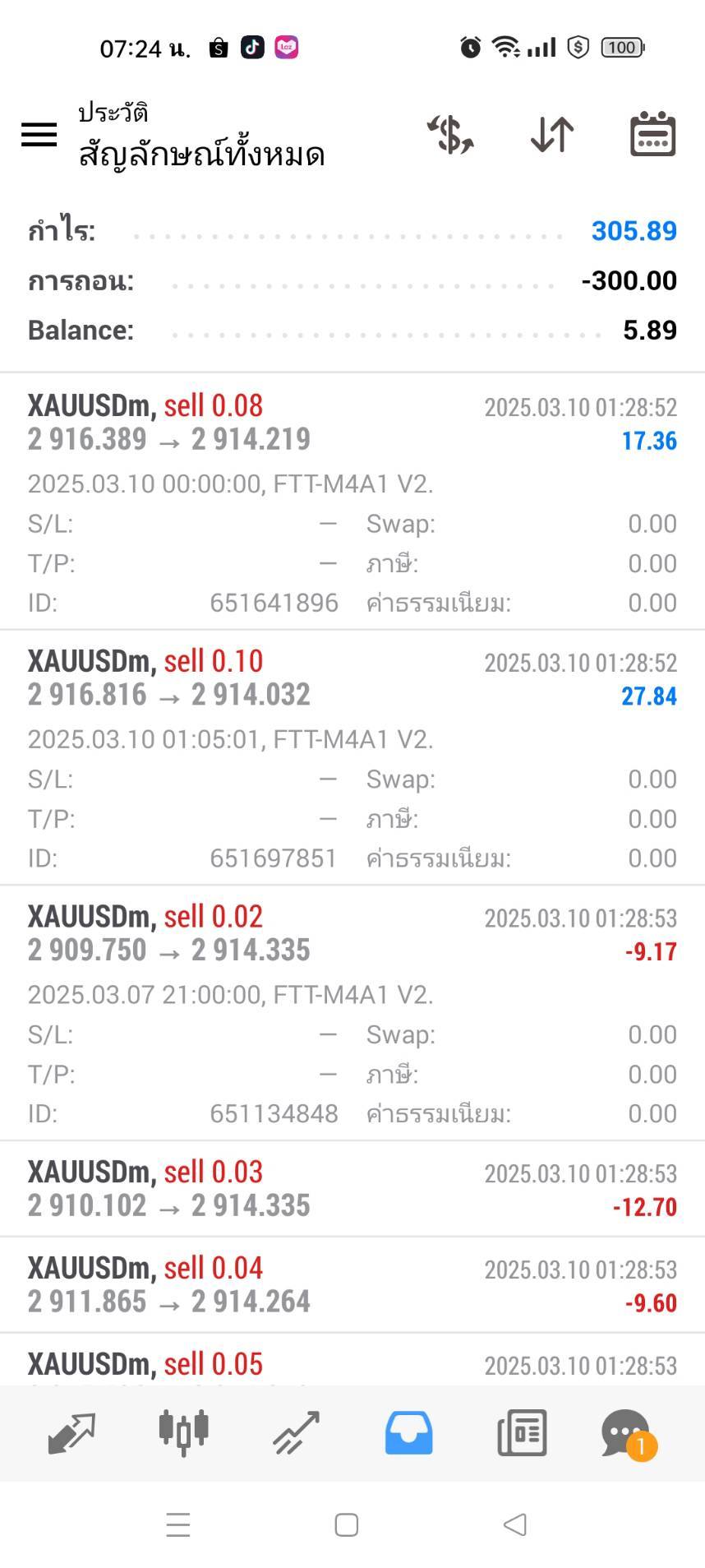Tap the system back button

click(514, 1525)
